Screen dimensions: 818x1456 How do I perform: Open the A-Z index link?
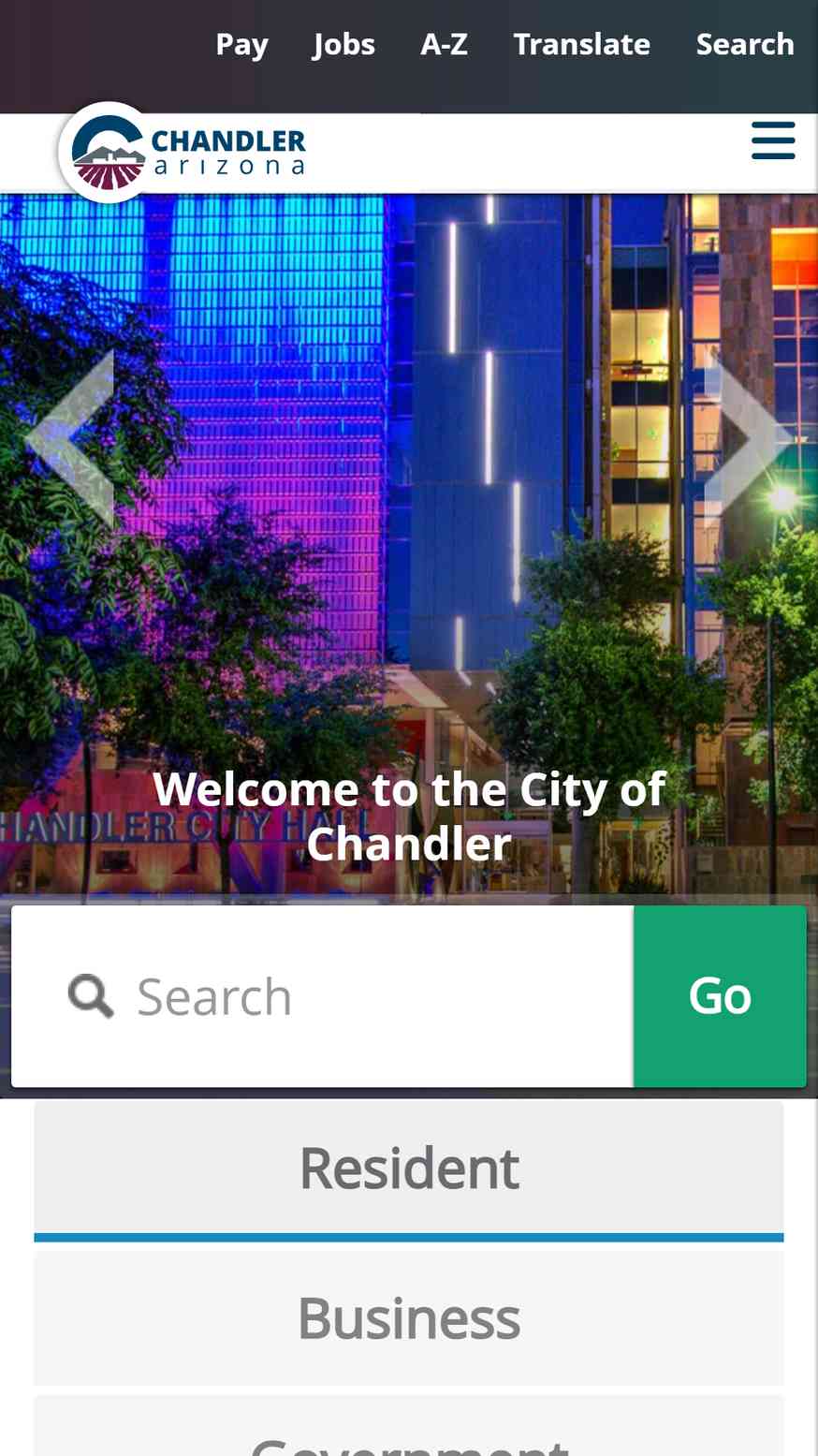(444, 44)
